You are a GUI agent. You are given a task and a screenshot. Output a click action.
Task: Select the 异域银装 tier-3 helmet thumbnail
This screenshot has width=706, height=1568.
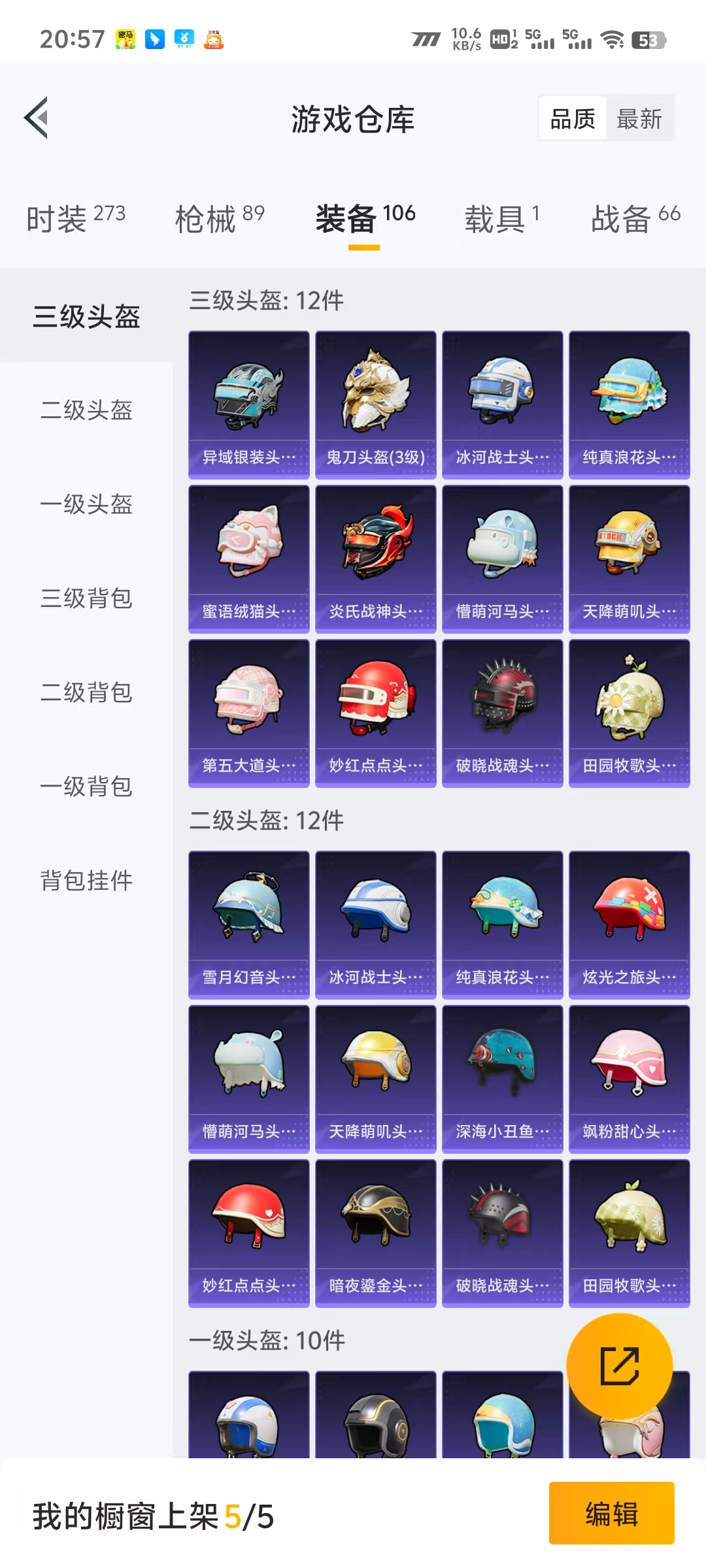pos(248,402)
